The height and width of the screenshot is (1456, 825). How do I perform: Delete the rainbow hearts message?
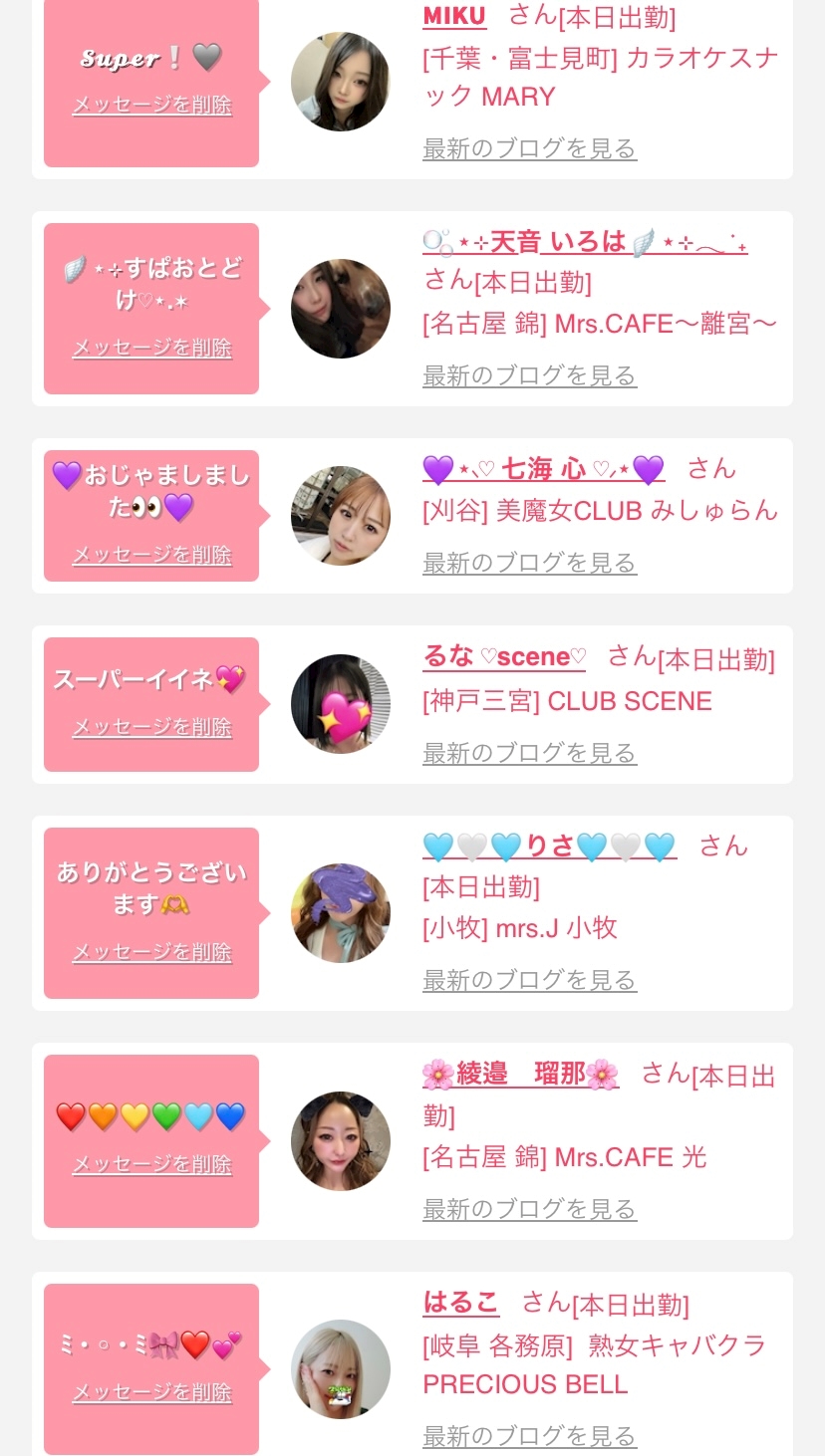coord(151,1165)
